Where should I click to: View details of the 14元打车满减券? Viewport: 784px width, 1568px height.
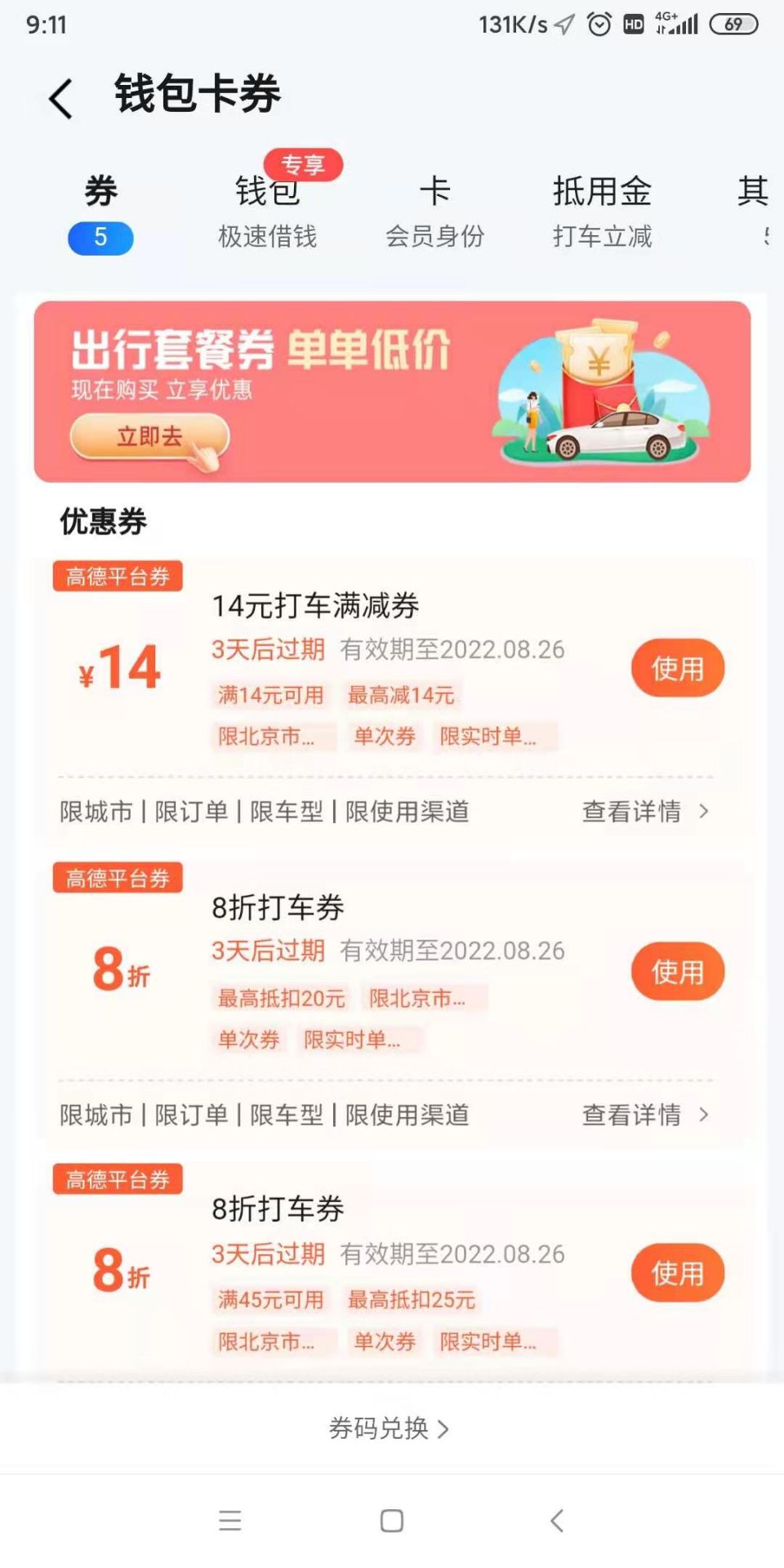click(644, 811)
